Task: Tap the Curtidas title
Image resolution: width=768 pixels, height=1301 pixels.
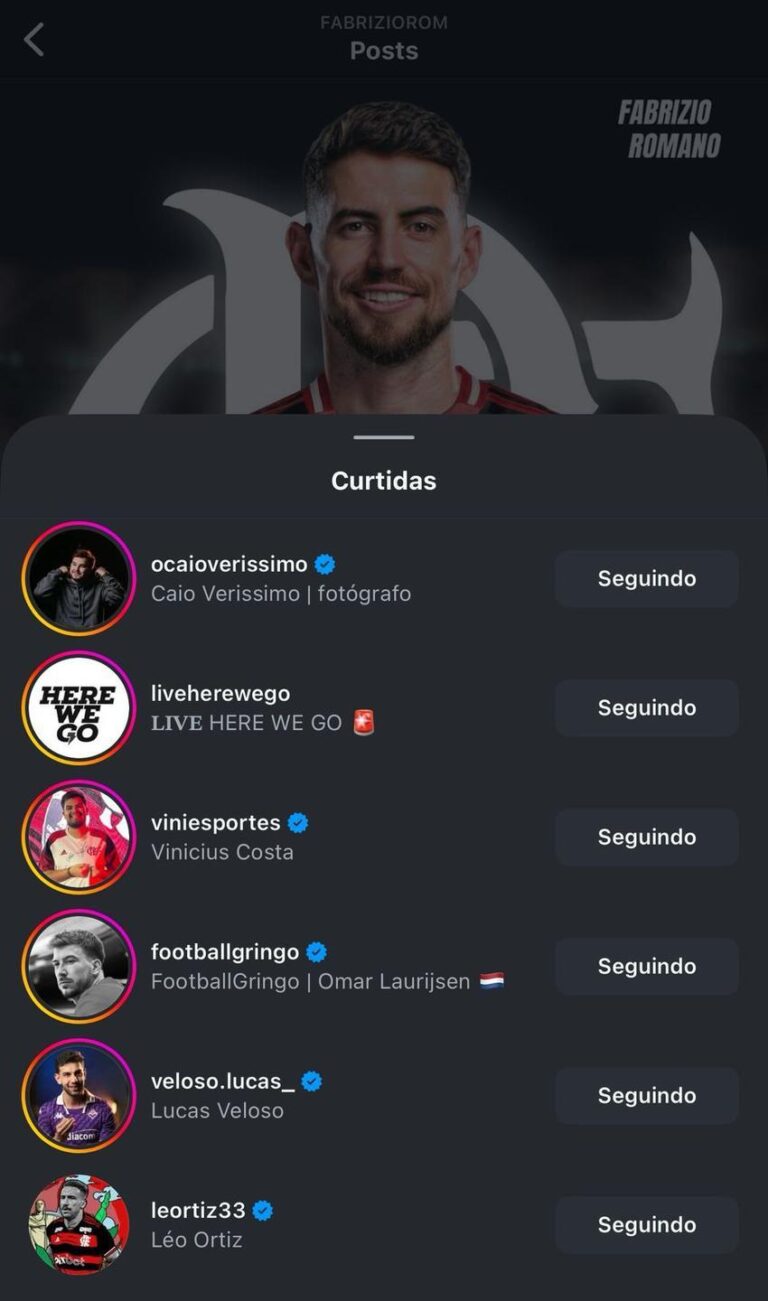Action: [383, 480]
